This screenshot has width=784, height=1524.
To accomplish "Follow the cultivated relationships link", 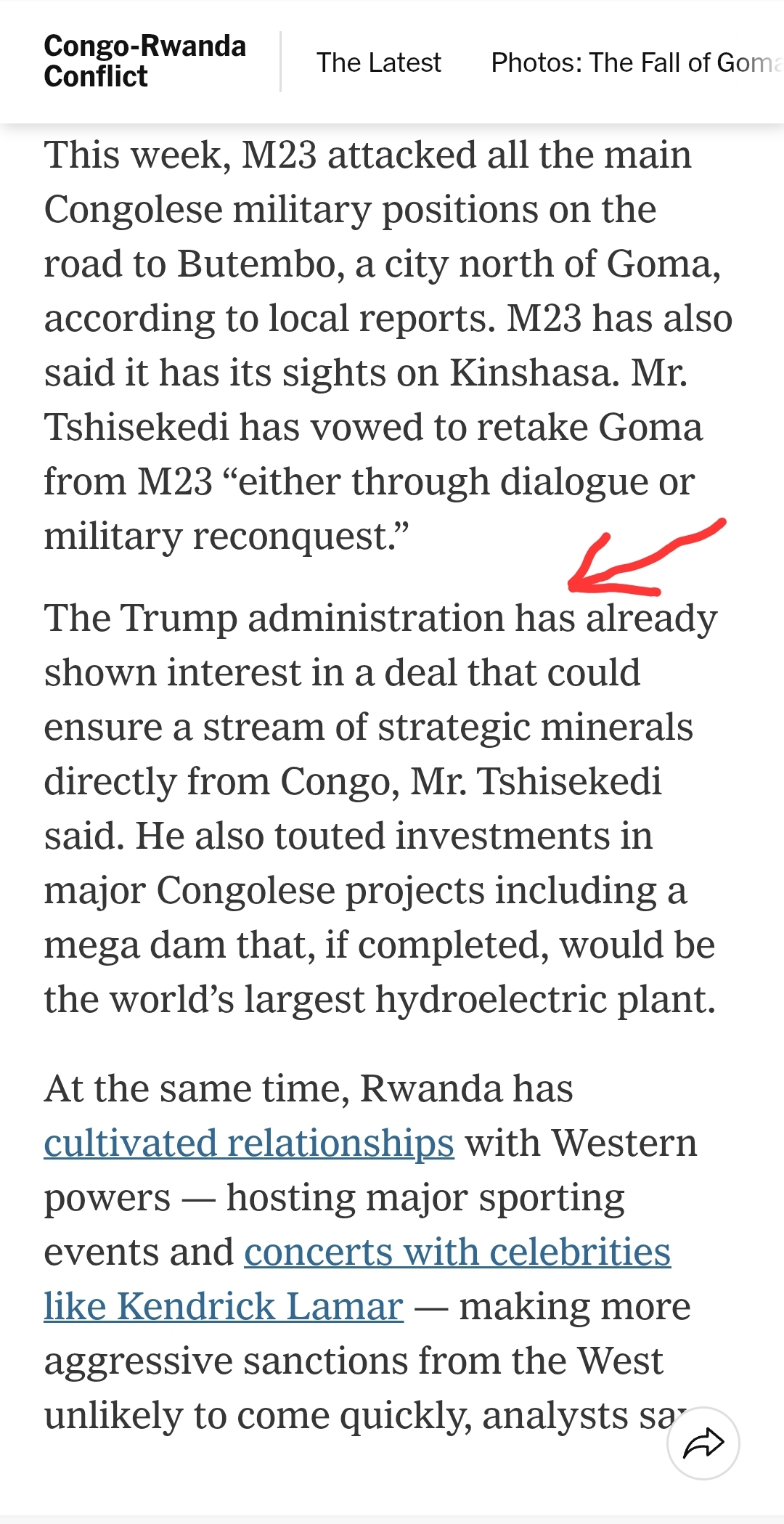I will (249, 1144).
